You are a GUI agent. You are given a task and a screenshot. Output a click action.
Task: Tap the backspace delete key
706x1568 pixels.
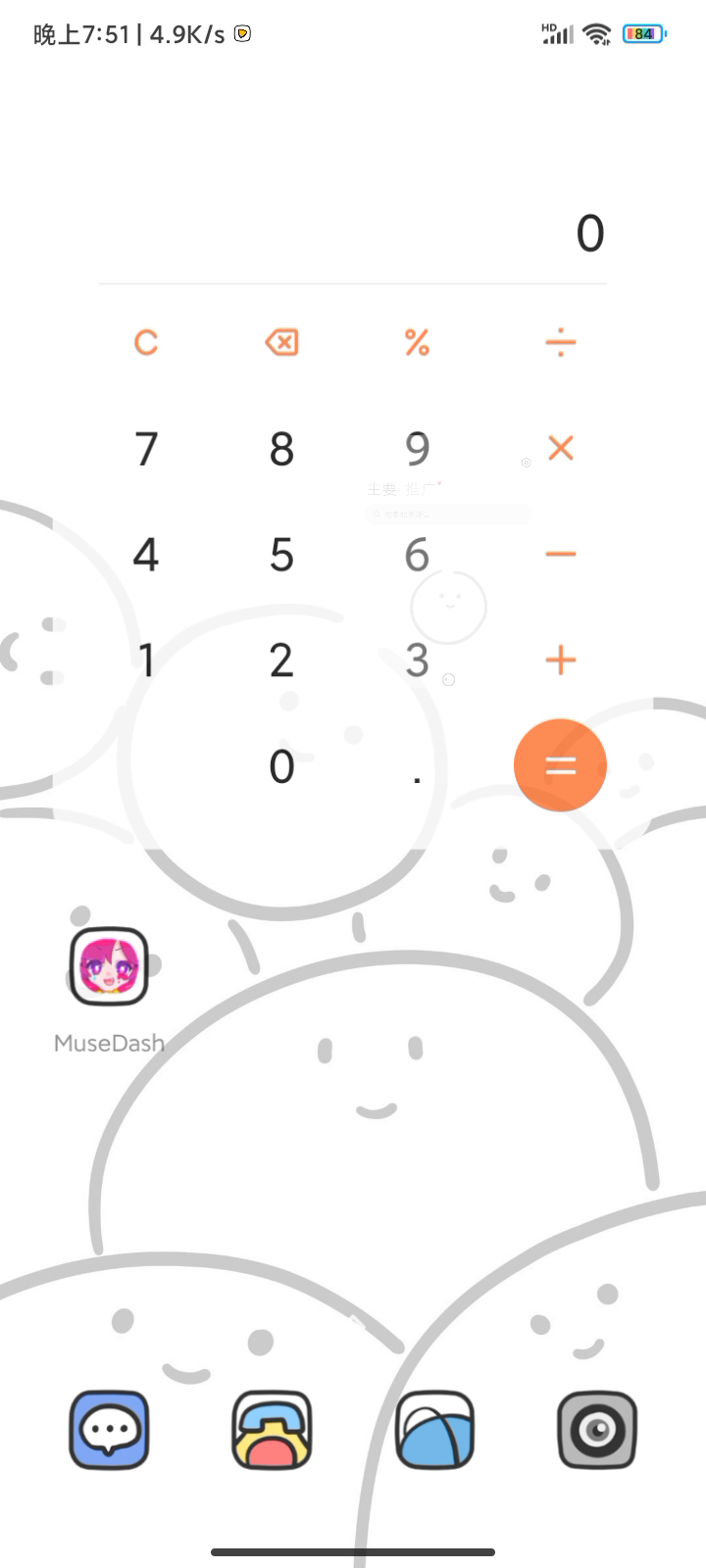(x=281, y=342)
